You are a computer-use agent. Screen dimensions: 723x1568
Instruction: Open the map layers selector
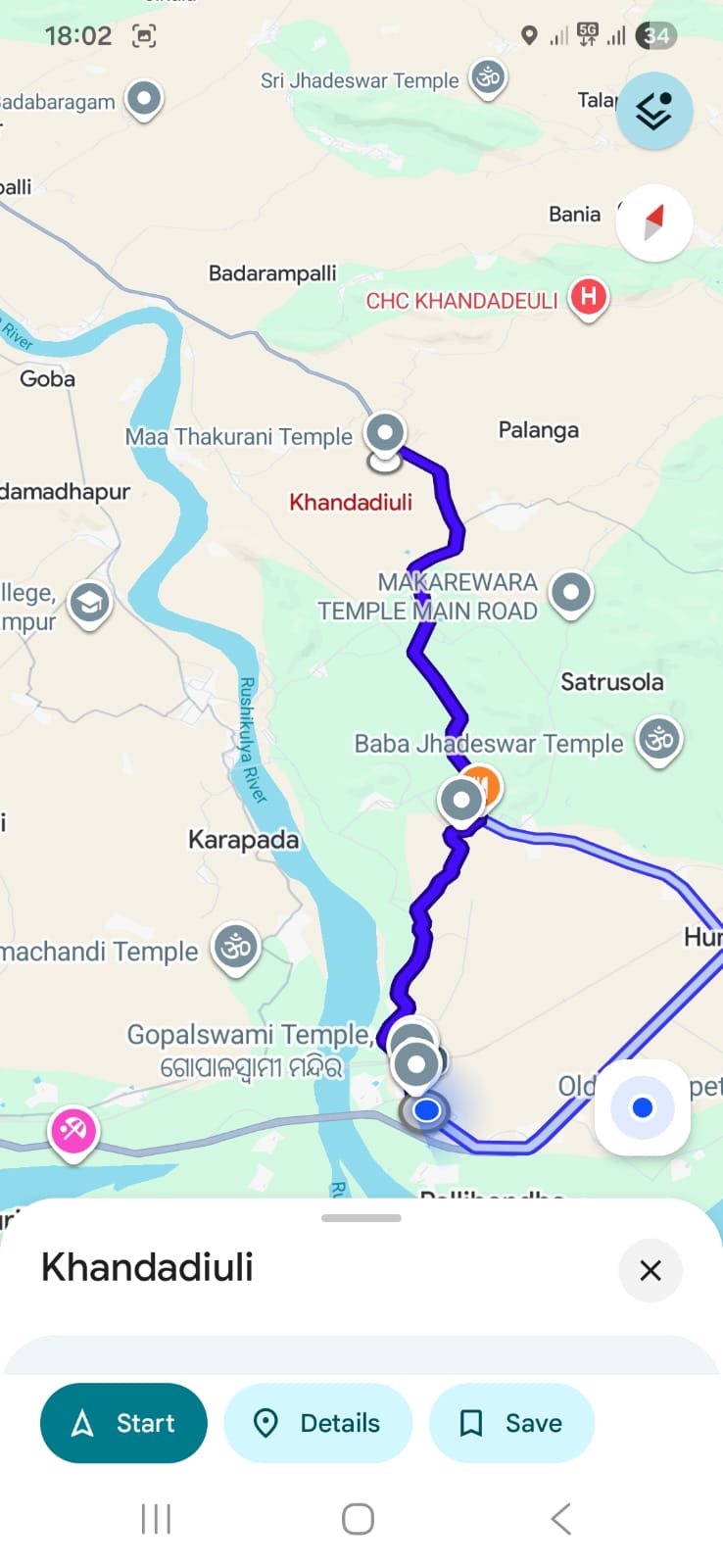[x=654, y=111]
